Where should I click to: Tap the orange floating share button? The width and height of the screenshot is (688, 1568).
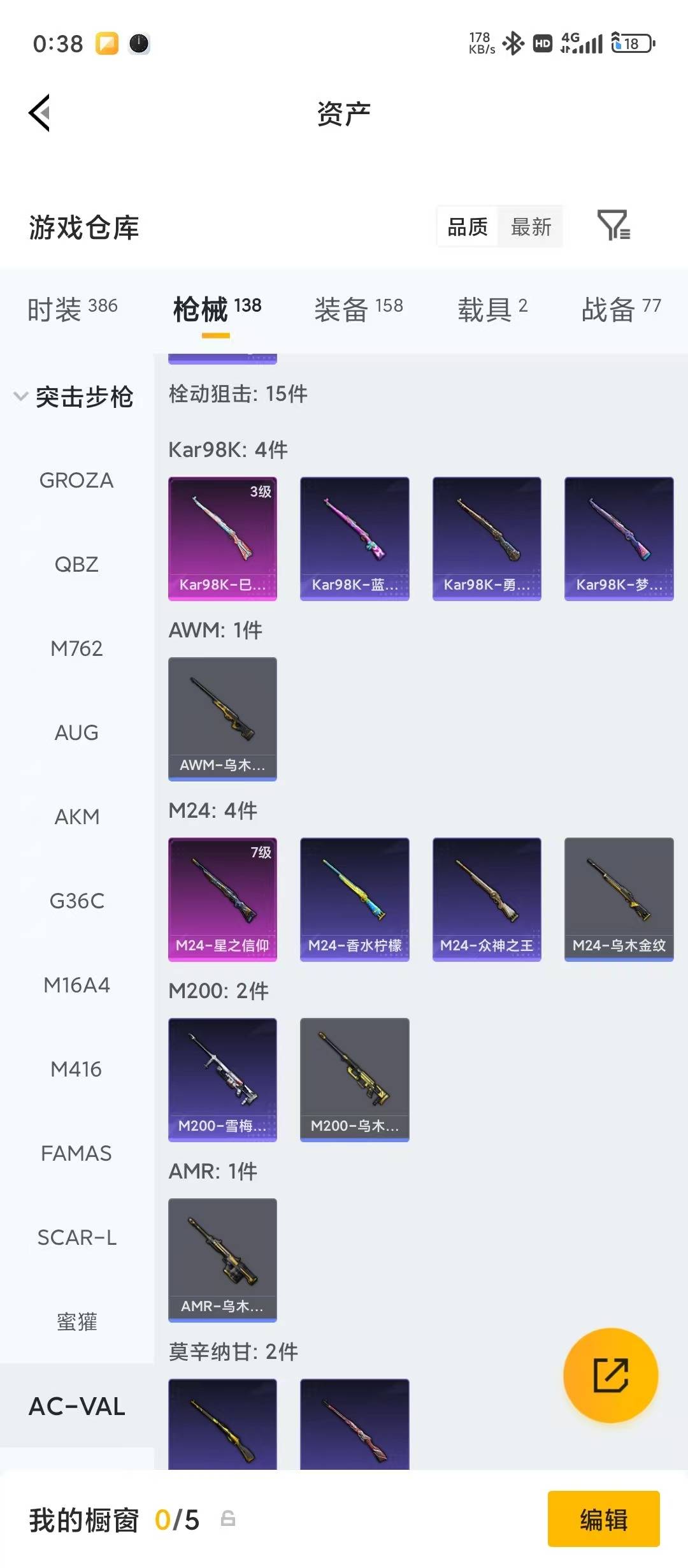point(610,1375)
